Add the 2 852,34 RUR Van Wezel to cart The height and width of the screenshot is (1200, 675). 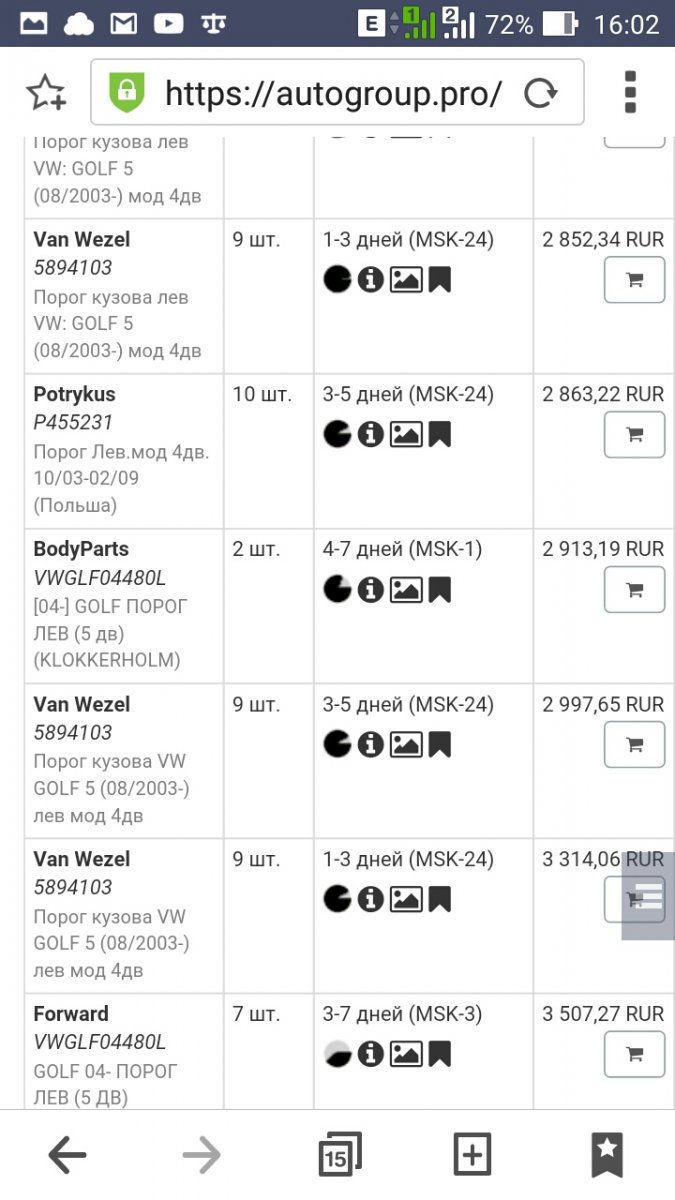[634, 280]
